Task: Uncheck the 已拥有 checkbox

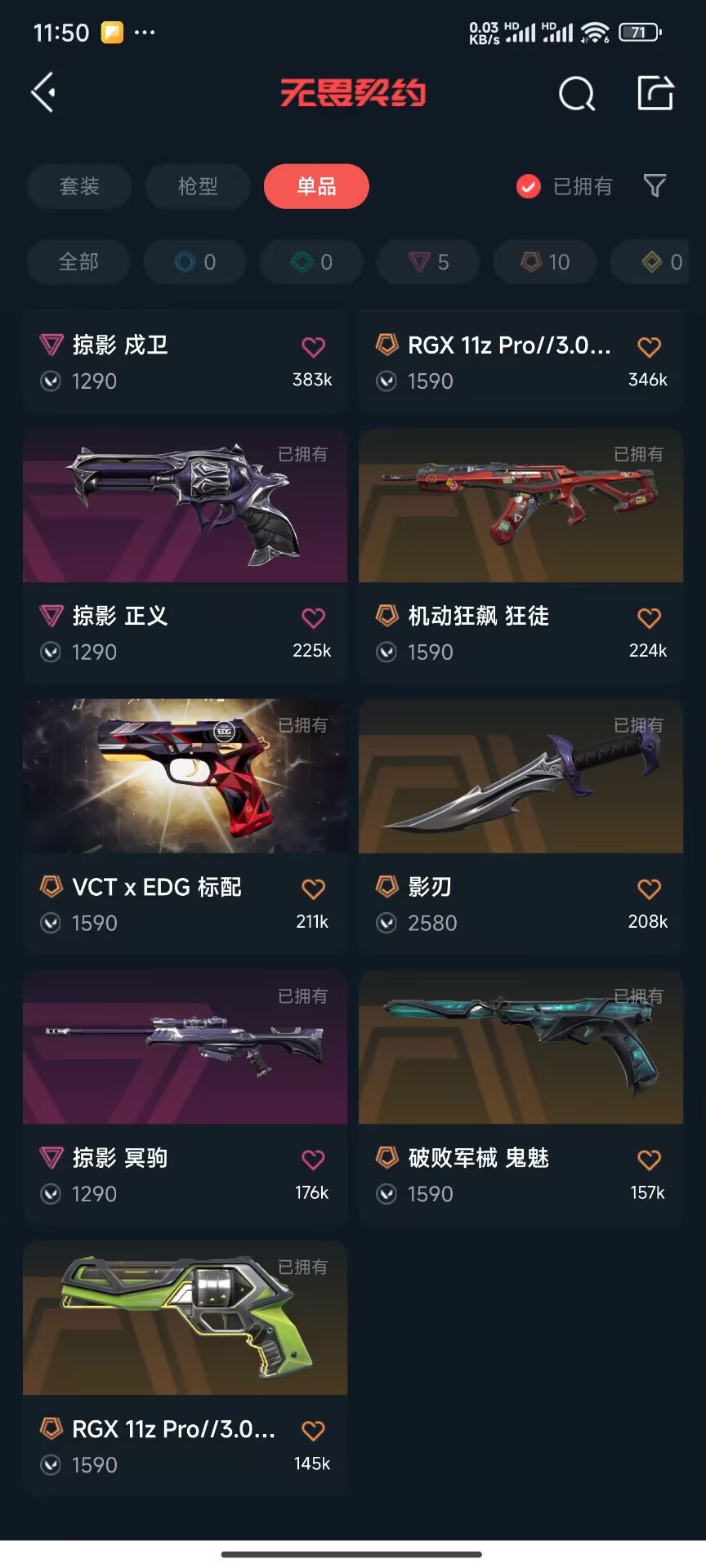Action: pos(529,186)
